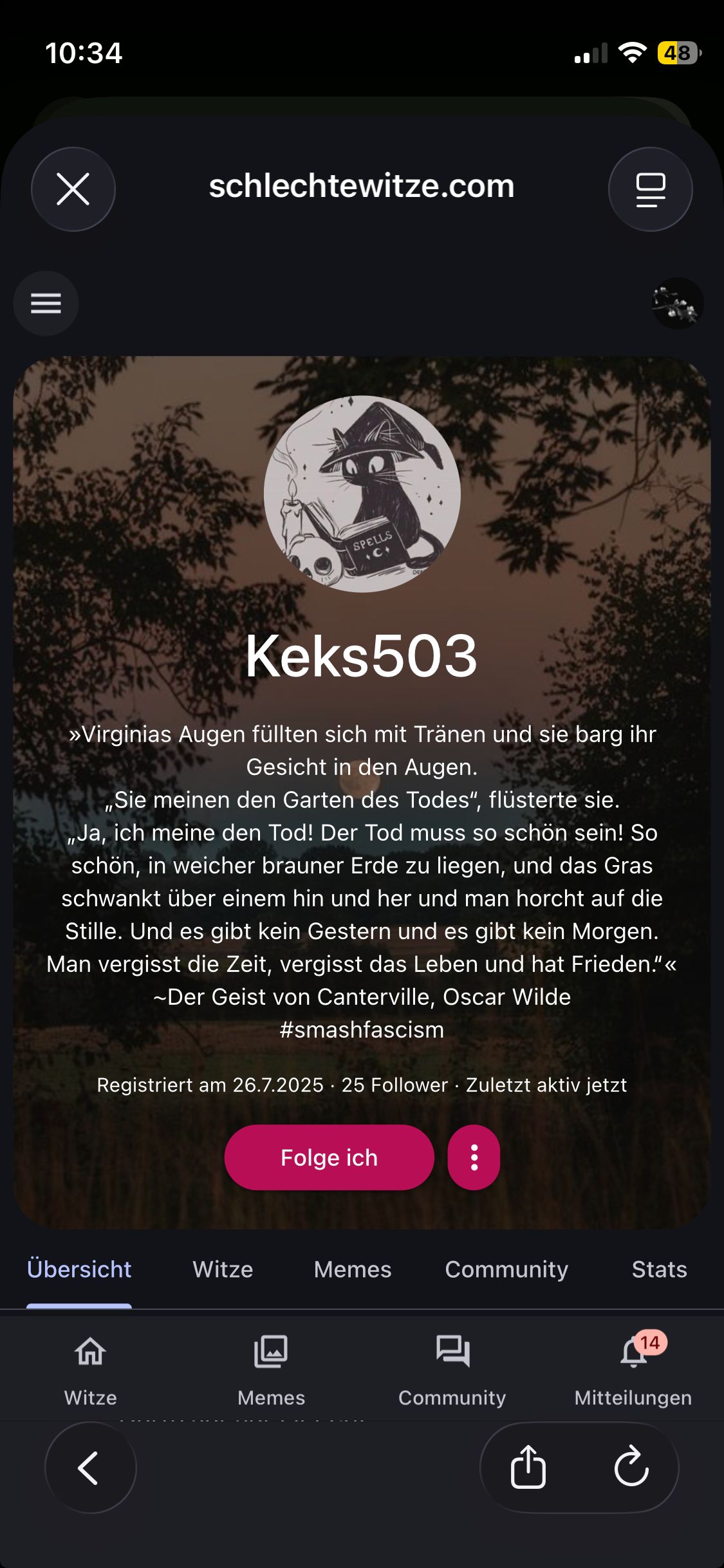
Task: Unfollow via the Folge ich button
Action: (x=329, y=1157)
